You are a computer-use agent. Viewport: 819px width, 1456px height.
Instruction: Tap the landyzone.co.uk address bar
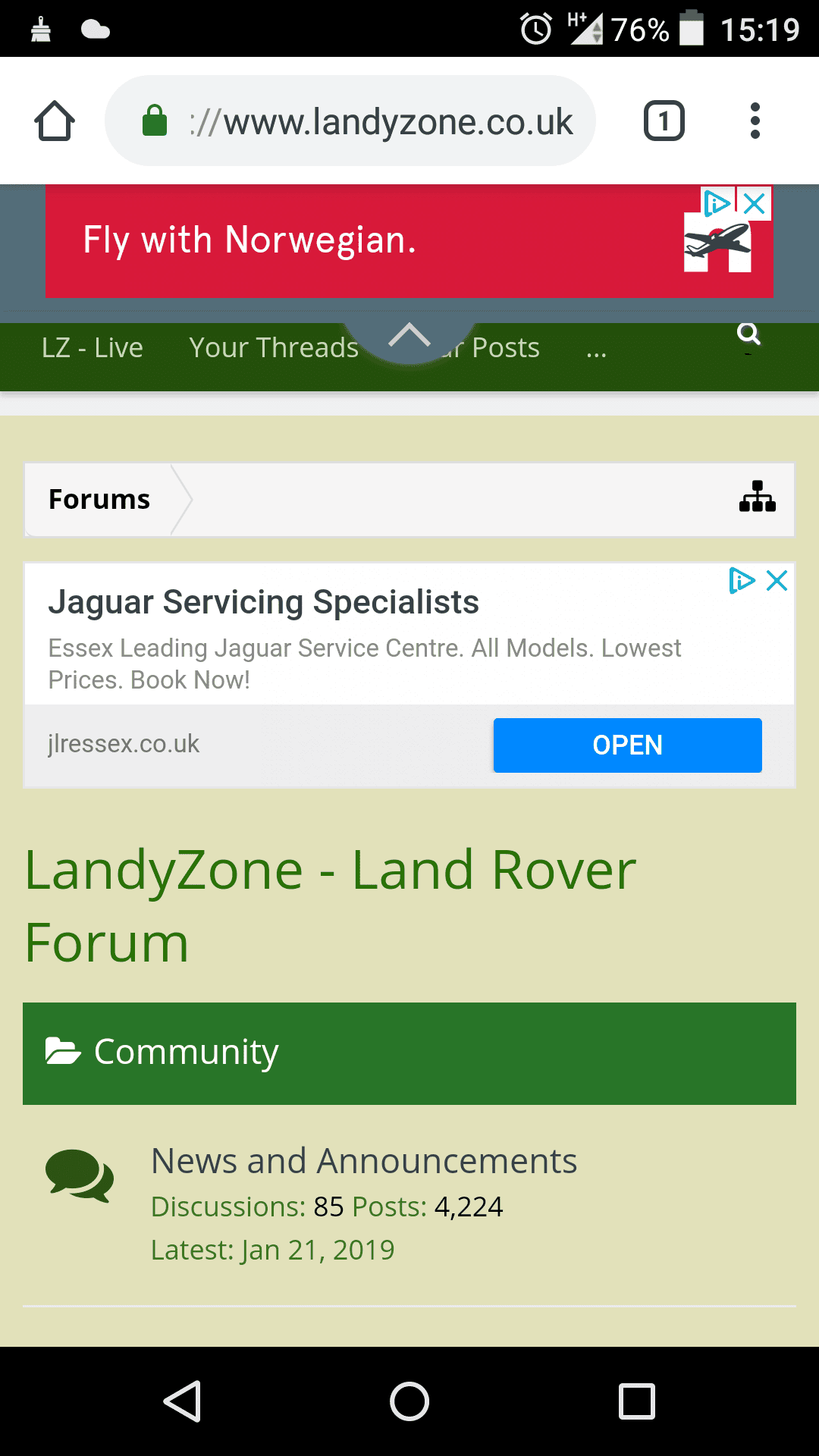tap(350, 121)
